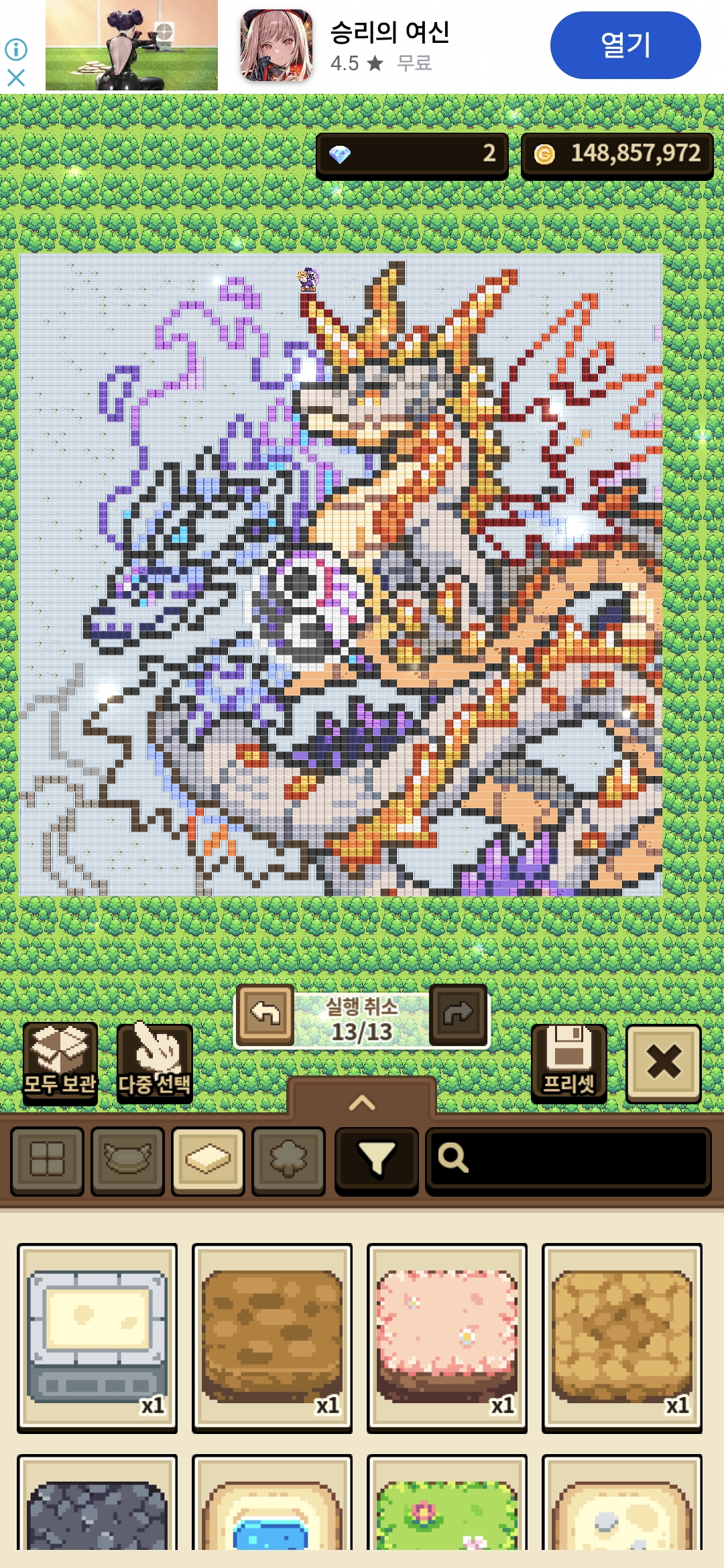Switch to the grid category tab
Screen dimensions: 724x1568
[47, 1160]
